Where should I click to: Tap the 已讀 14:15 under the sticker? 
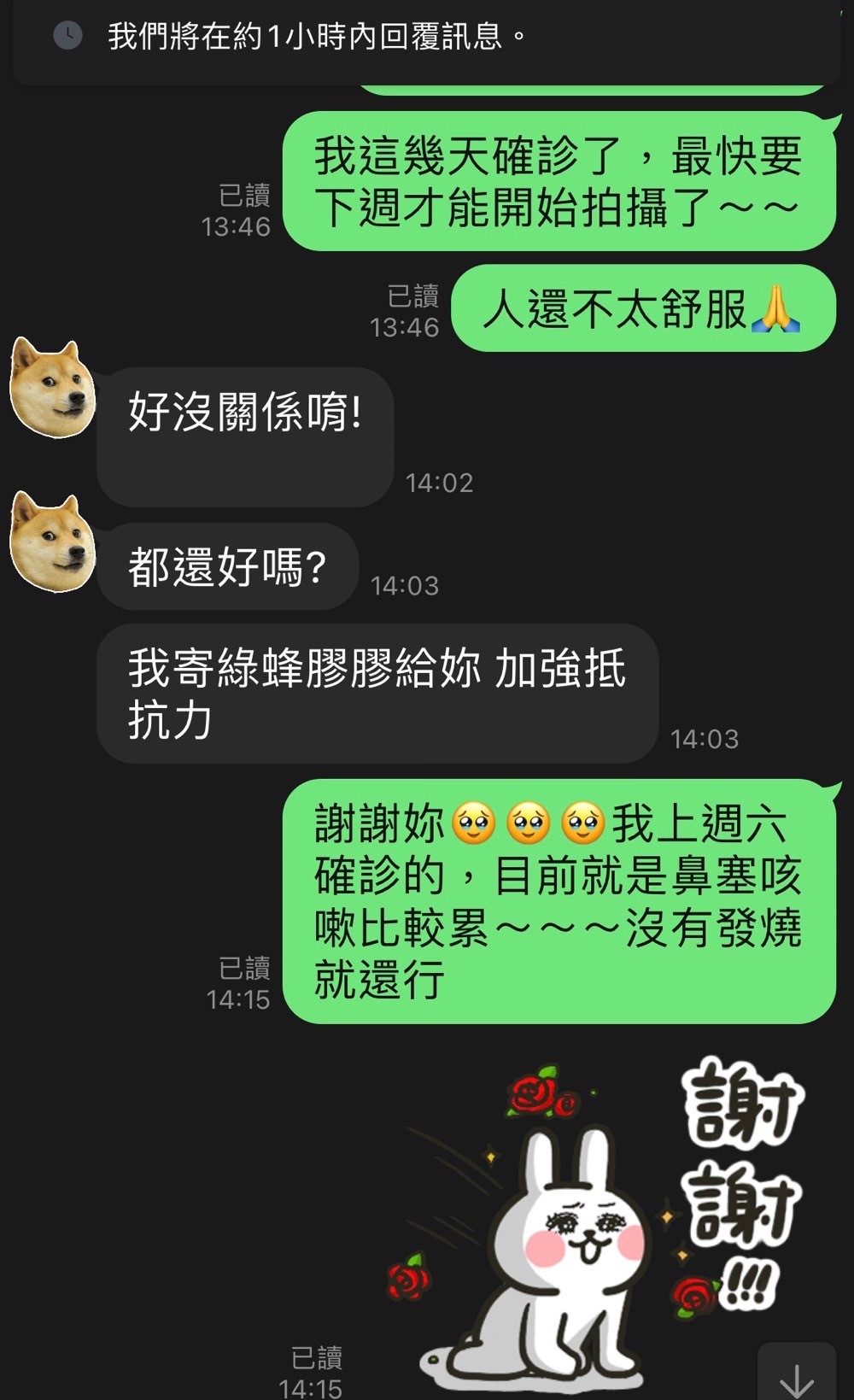coord(316,1365)
